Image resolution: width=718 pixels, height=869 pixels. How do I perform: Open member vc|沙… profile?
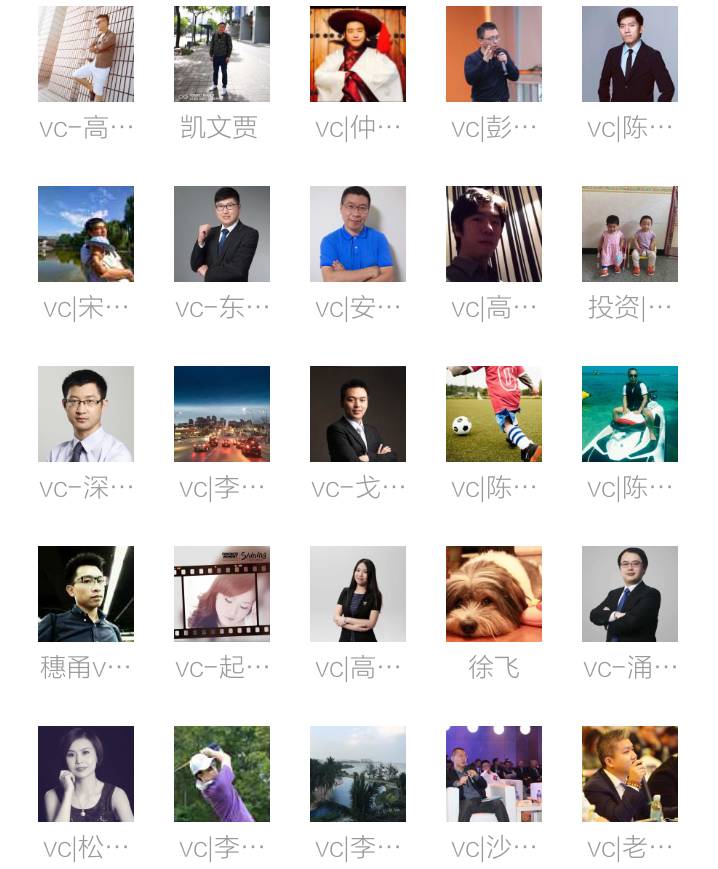pyautogui.click(x=493, y=774)
